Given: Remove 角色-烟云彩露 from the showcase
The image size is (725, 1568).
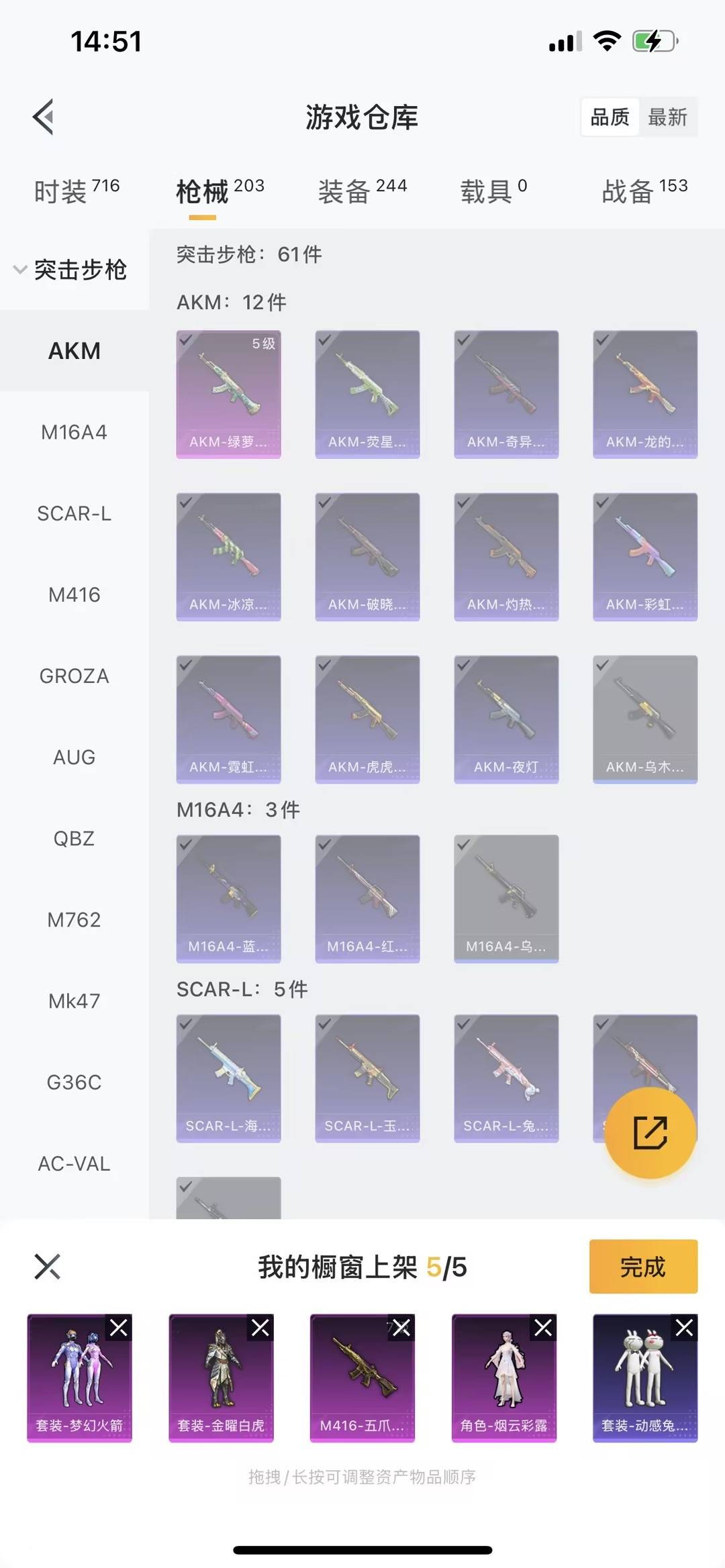Looking at the screenshot, I should point(543,1327).
